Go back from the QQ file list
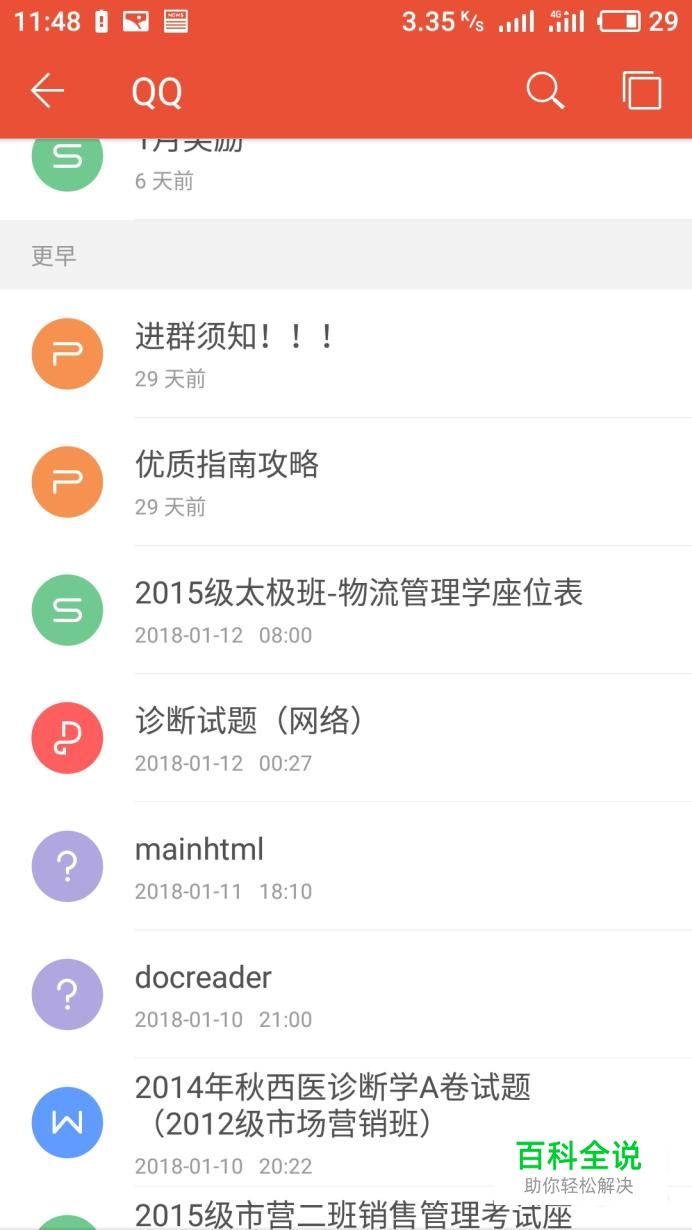This screenshot has height=1230, width=692. [47, 92]
